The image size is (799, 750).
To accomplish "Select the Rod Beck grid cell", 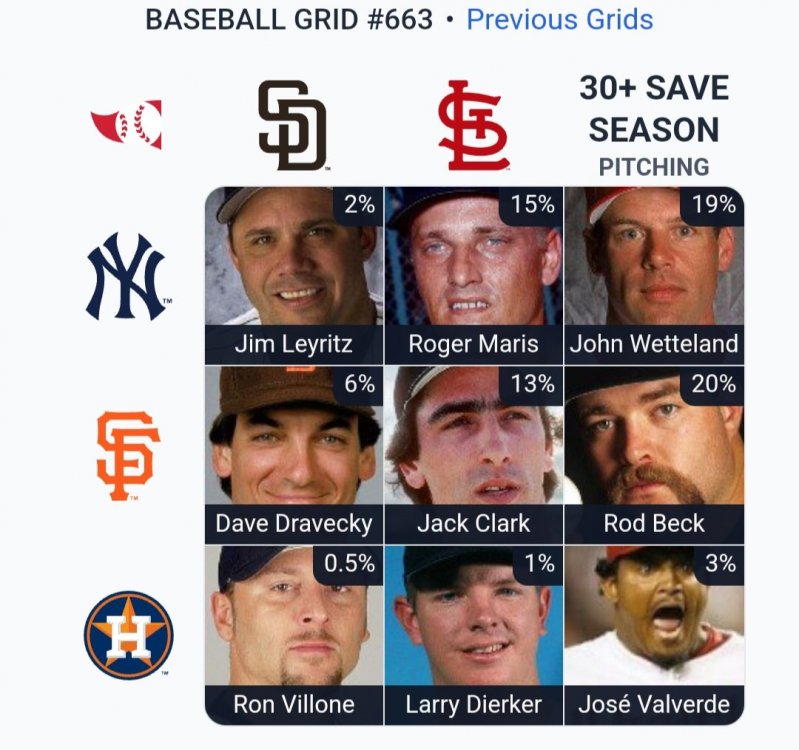I will pos(654,454).
